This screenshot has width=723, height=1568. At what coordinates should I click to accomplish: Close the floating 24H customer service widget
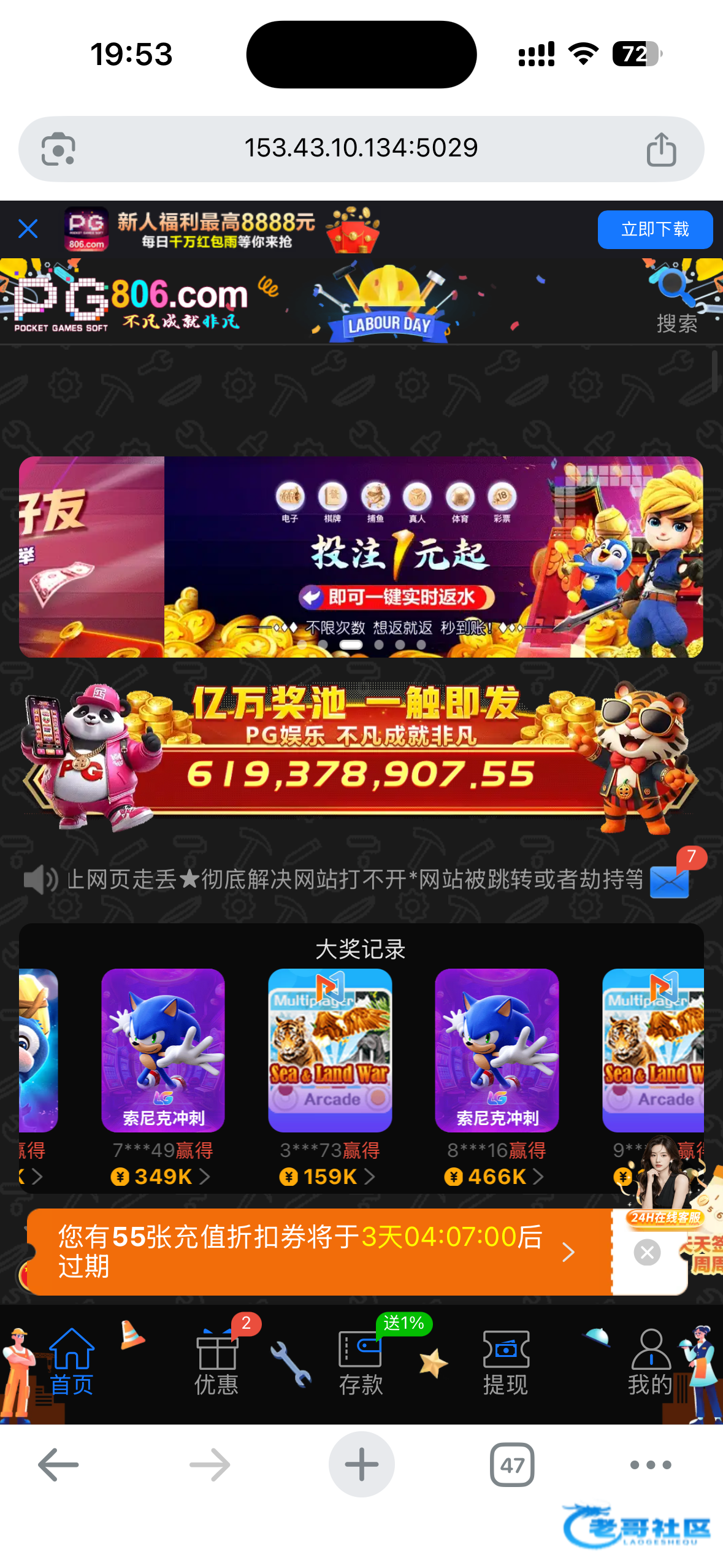click(x=647, y=1252)
